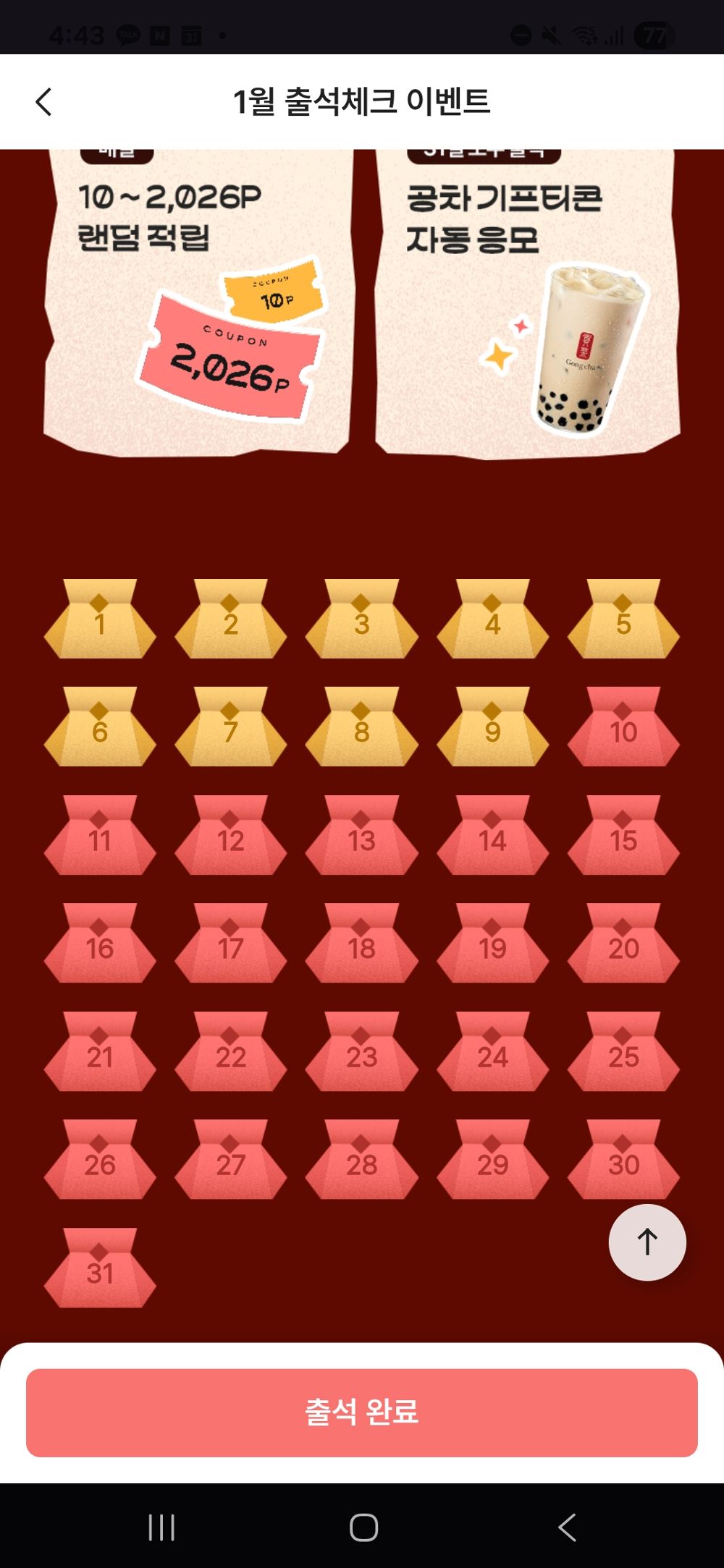Open recent apps from the navigation bar
Viewport: 724px width, 1568px height.
(161, 1527)
